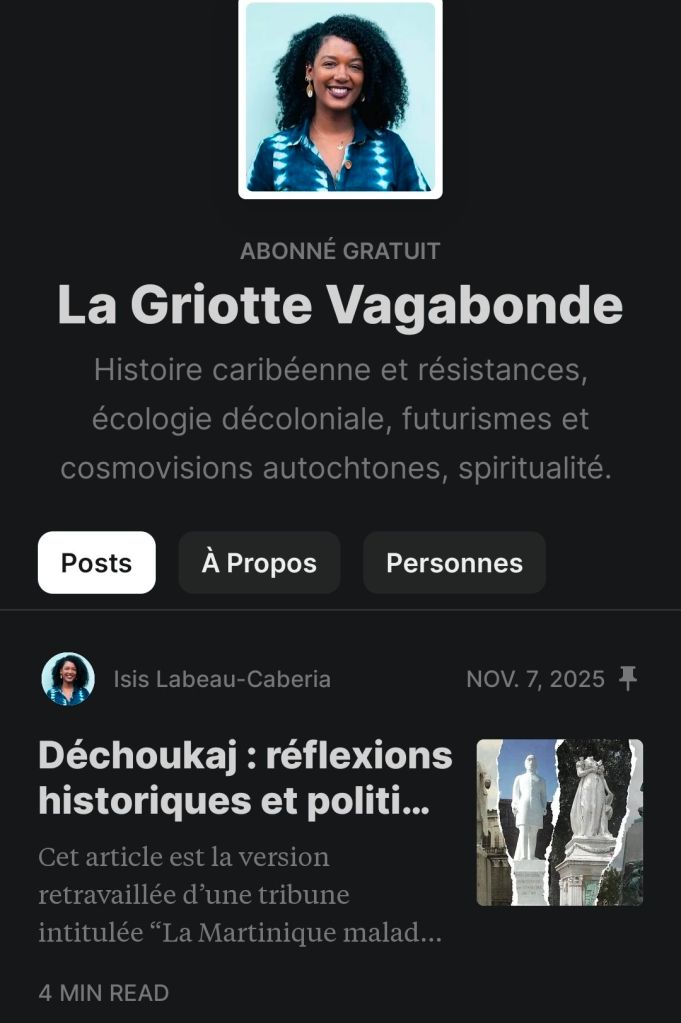The width and height of the screenshot is (681, 1023).
Task: Switch to the Personnes tab
Action: coord(454,563)
